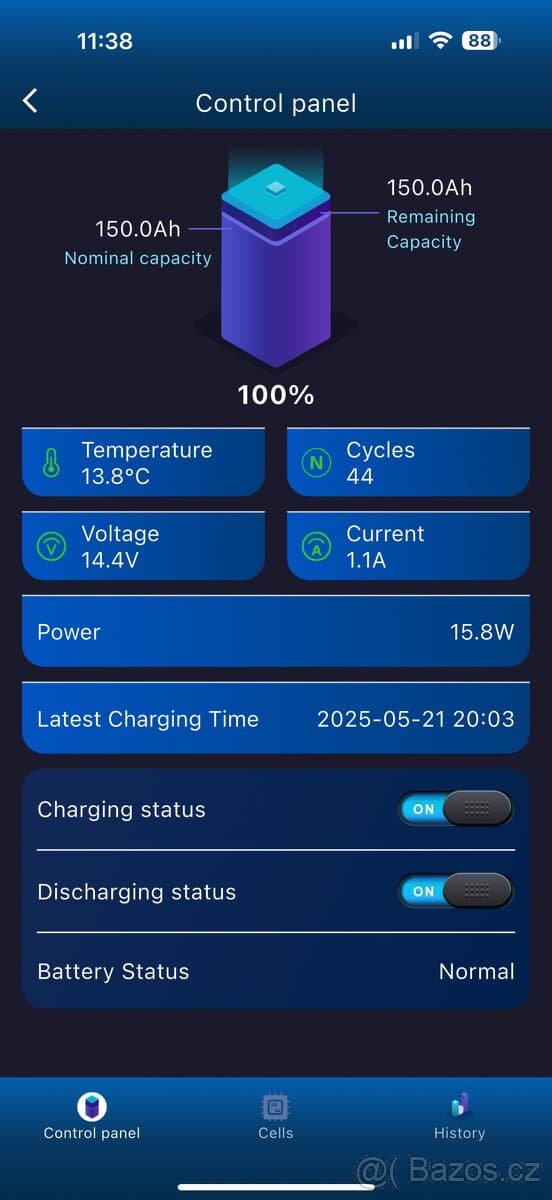Image resolution: width=552 pixels, height=1200 pixels.
Task: Select the Control panel tab
Action: [92, 1116]
